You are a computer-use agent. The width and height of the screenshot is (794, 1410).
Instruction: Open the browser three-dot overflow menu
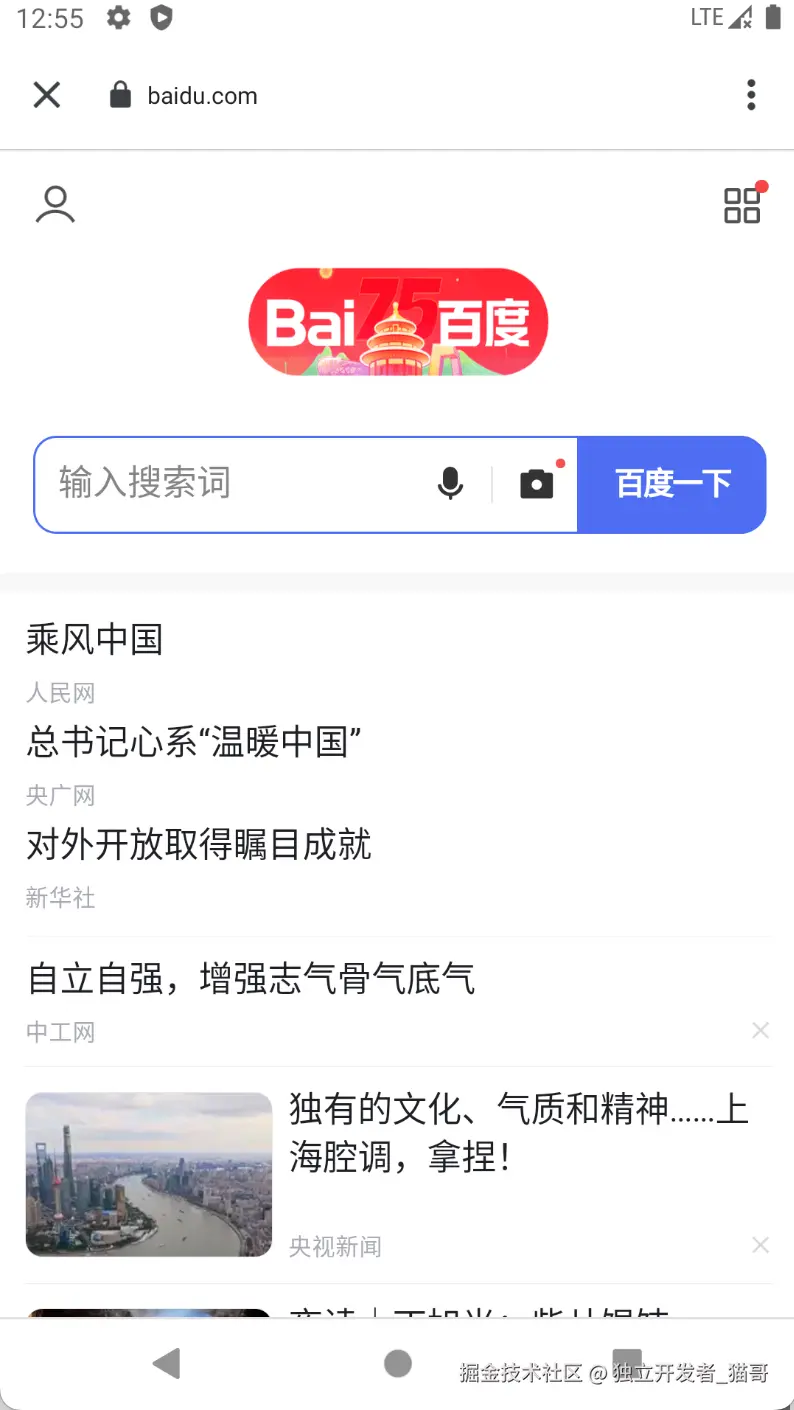[x=751, y=94]
